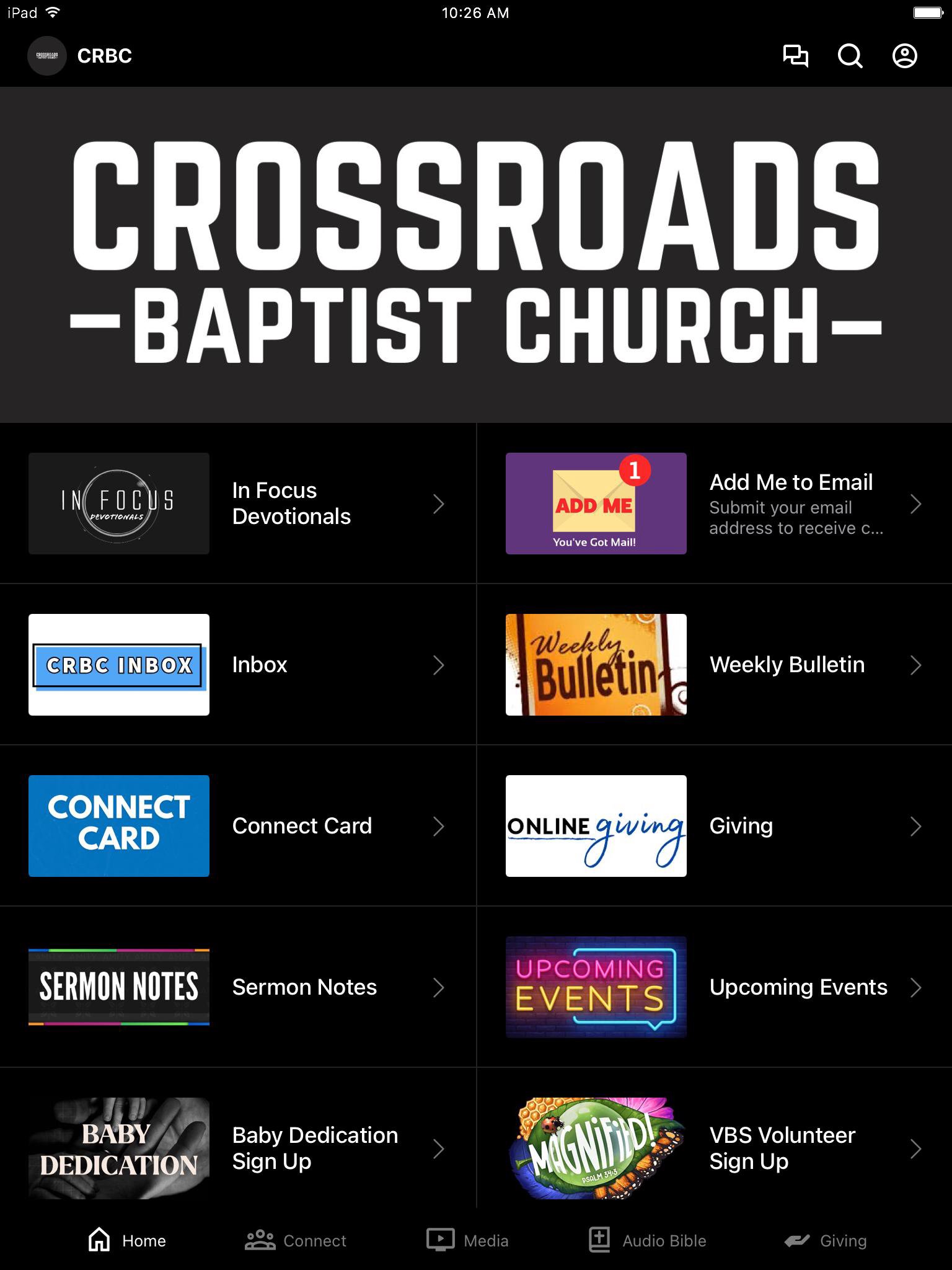Switch to the Giving tab

click(x=825, y=1240)
